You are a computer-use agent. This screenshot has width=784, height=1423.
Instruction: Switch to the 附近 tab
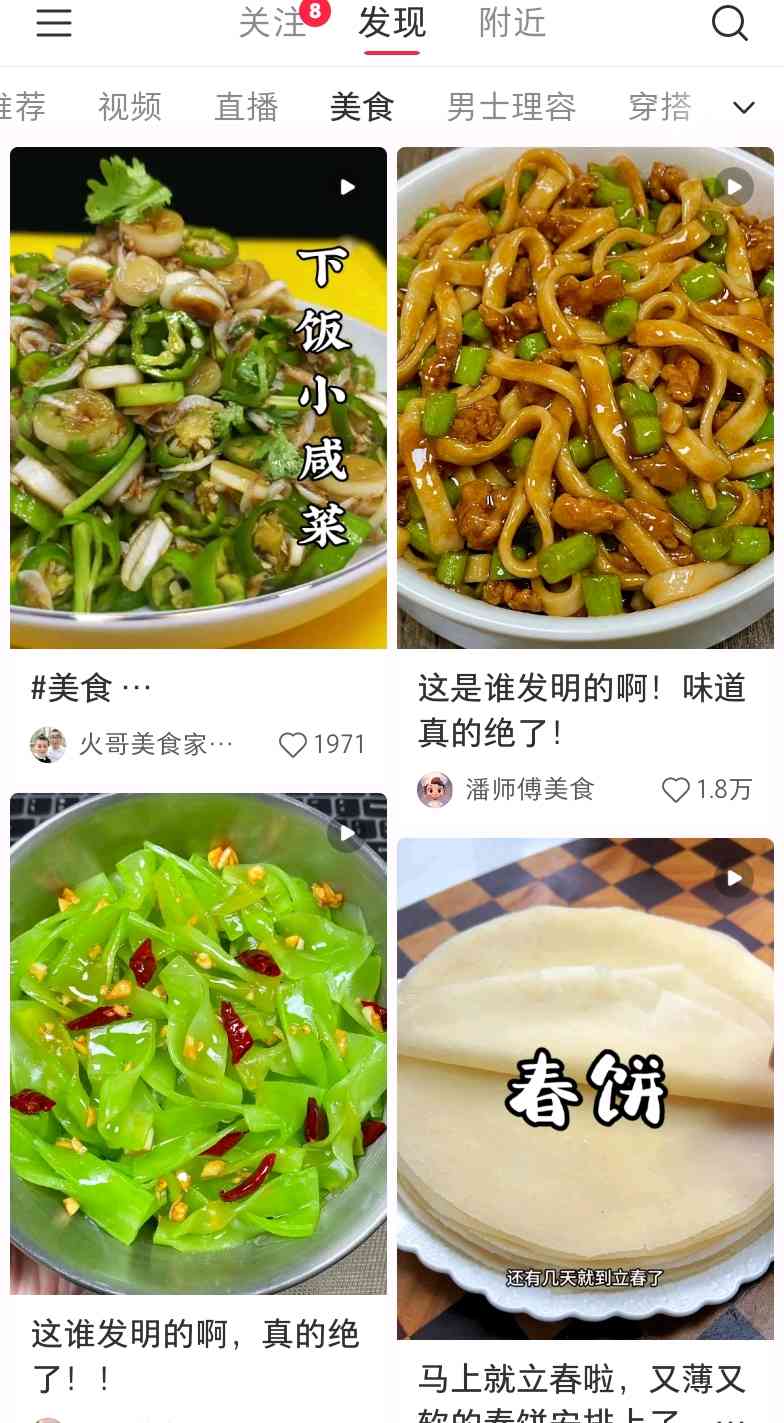512,23
